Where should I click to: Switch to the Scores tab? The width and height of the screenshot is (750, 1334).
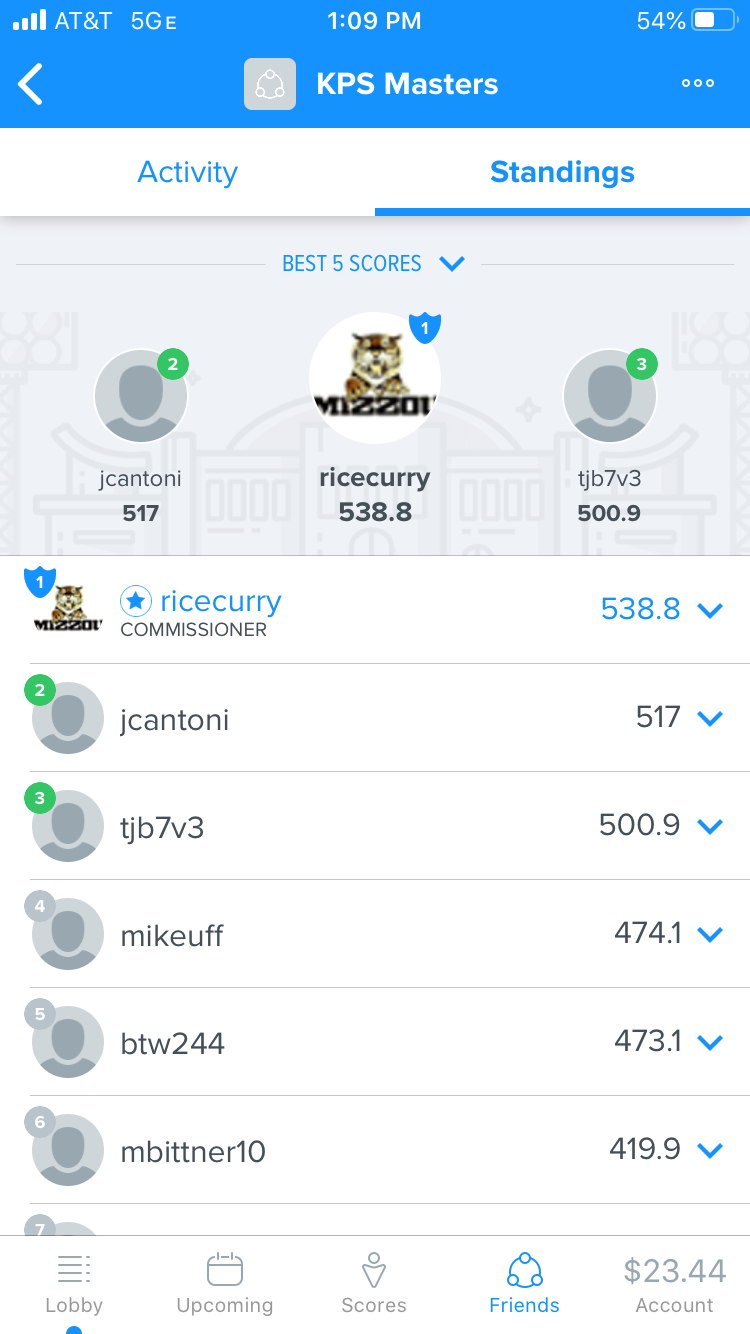(x=374, y=1284)
